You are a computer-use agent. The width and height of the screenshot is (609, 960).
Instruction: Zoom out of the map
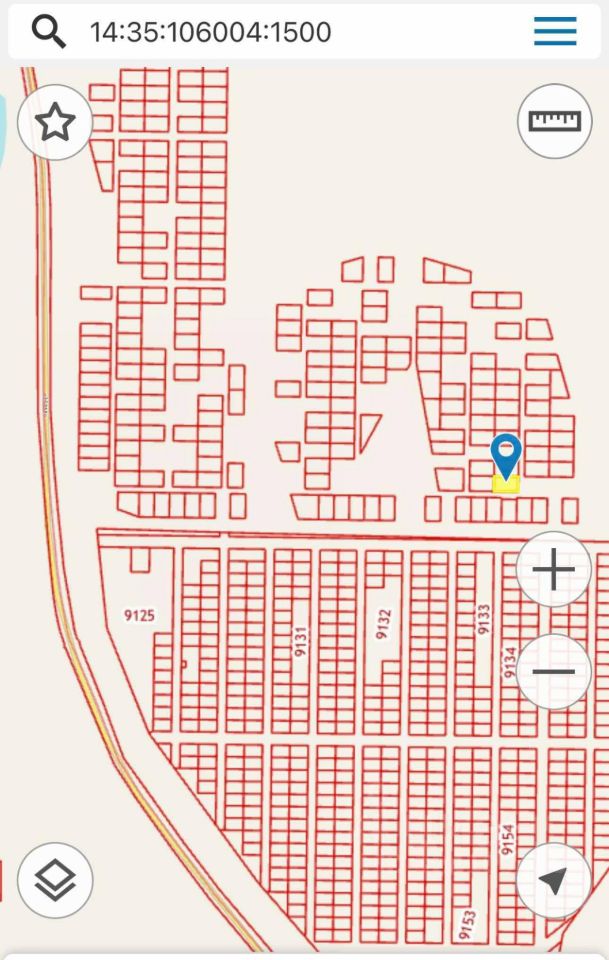553,671
